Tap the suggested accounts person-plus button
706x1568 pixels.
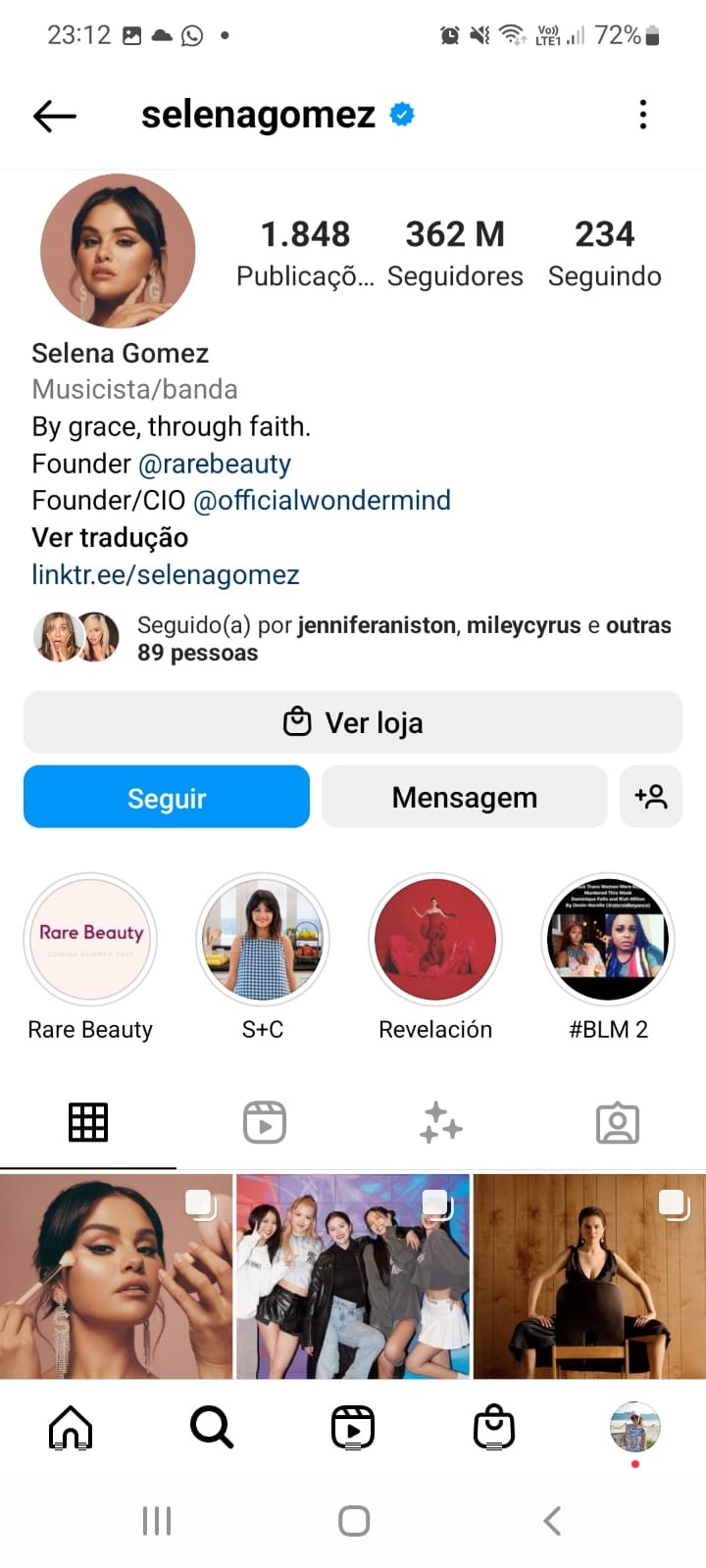(x=651, y=797)
